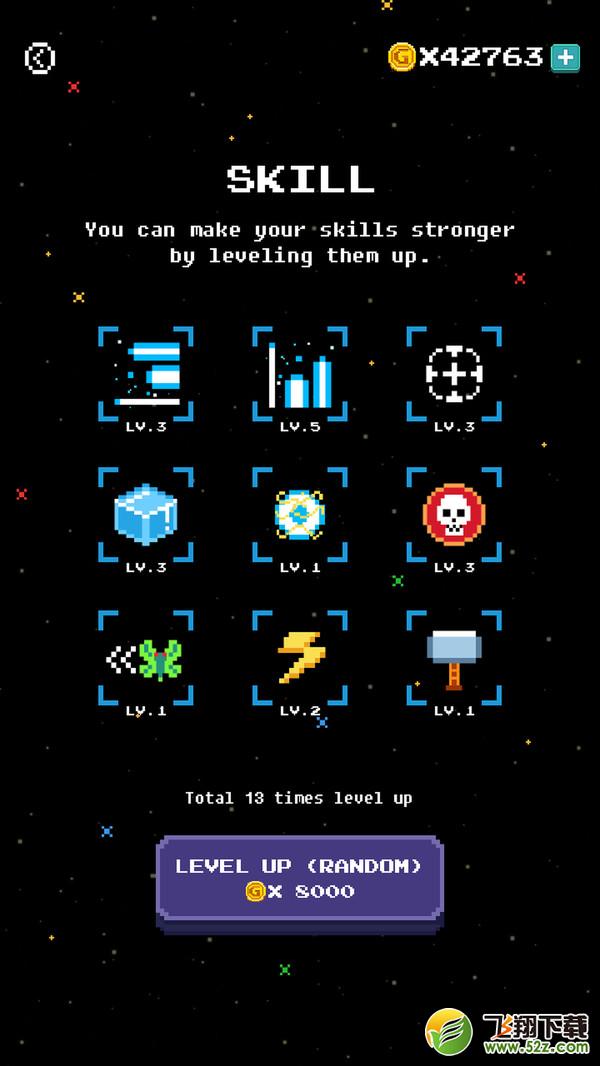This screenshot has width=600, height=1066.
Task: Add more coins with the plus button
Action: pyautogui.click(x=565, y=57)
